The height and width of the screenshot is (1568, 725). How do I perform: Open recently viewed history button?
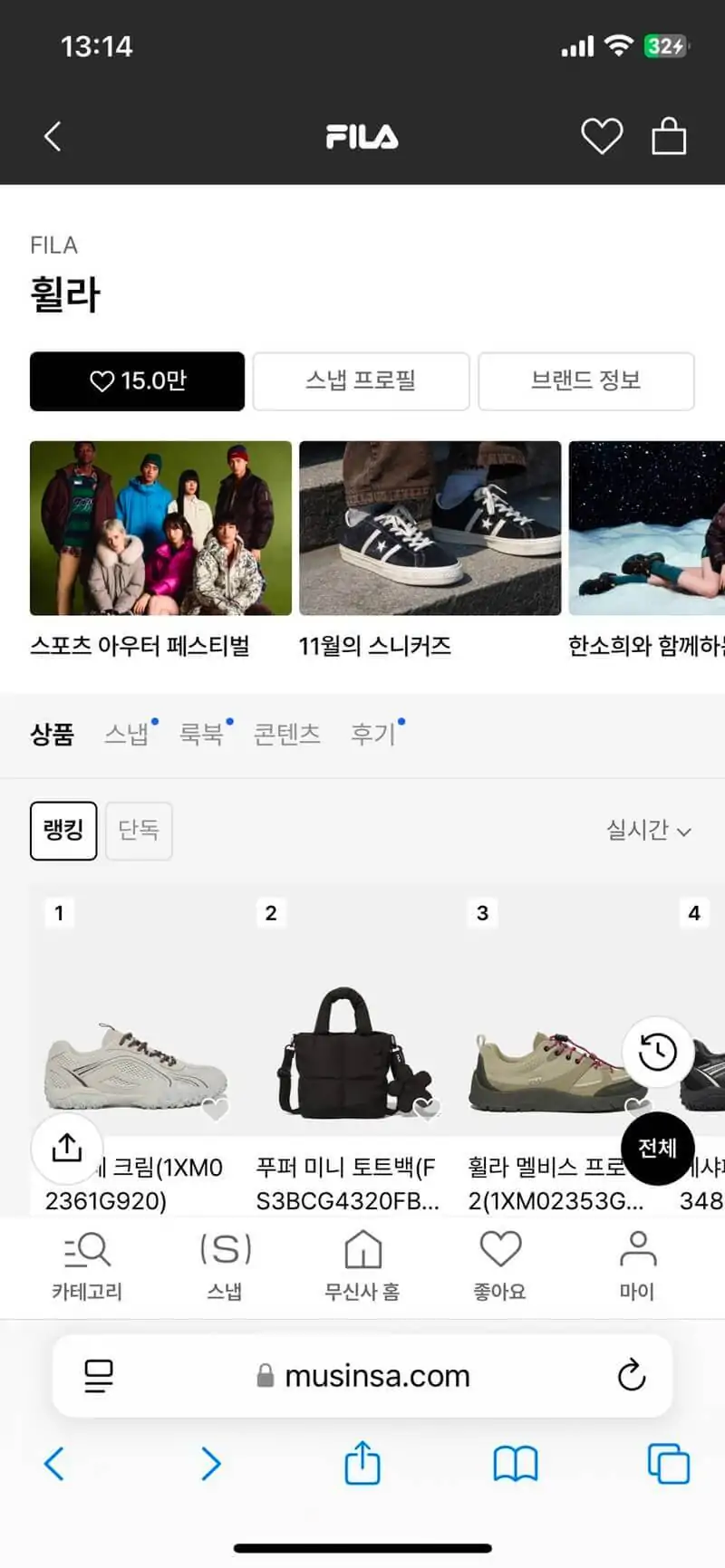[x=657, y=1052]
